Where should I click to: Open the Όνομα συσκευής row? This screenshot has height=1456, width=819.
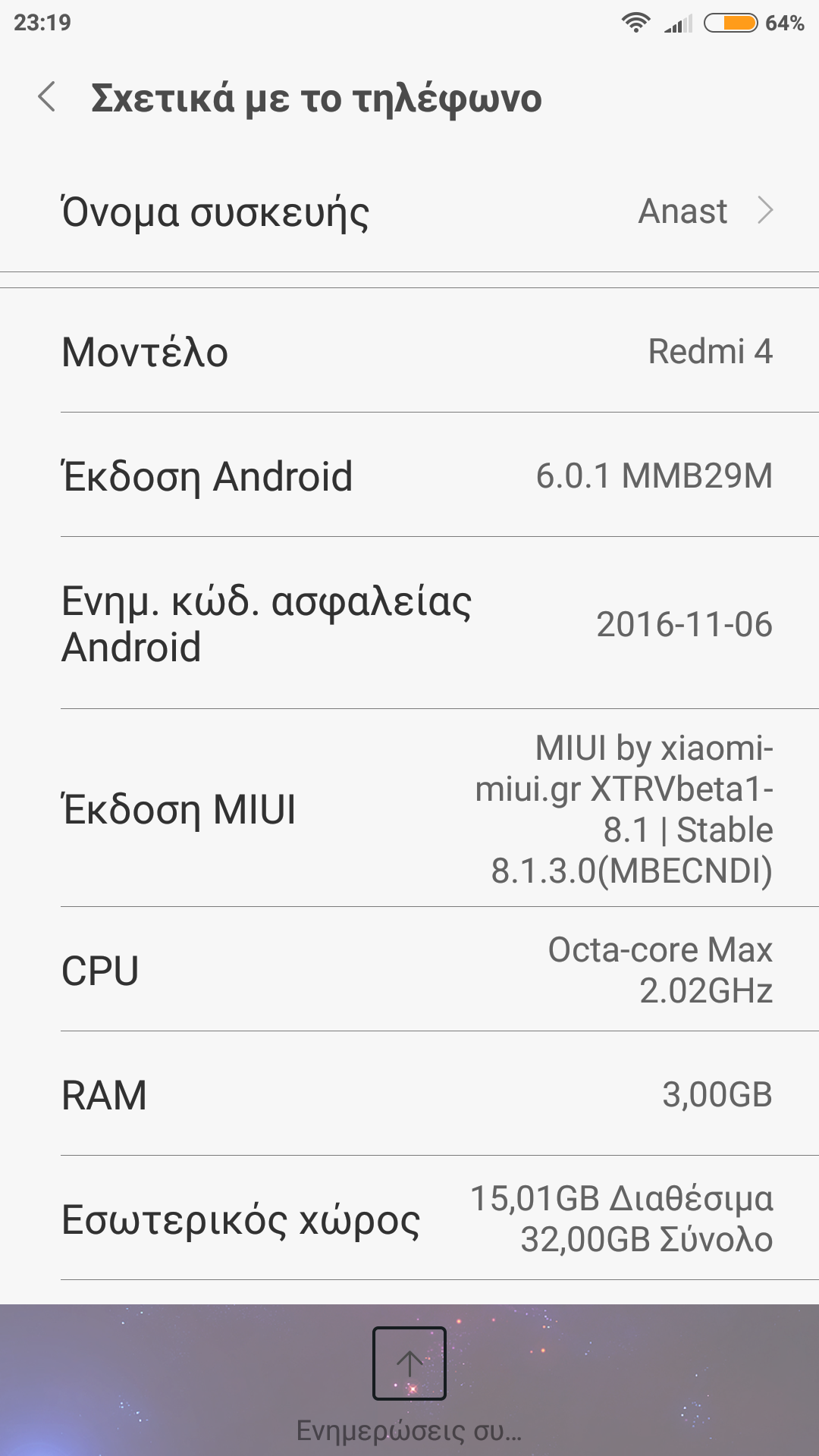click(x=409, y=211)
